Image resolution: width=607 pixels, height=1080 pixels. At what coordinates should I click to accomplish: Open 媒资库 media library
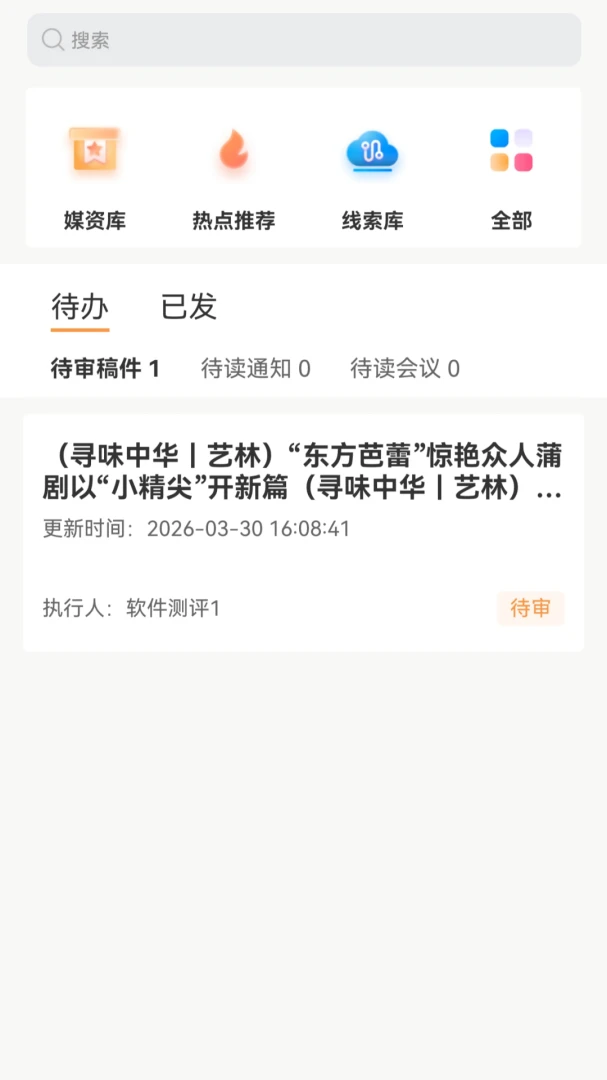click(95, 177)
